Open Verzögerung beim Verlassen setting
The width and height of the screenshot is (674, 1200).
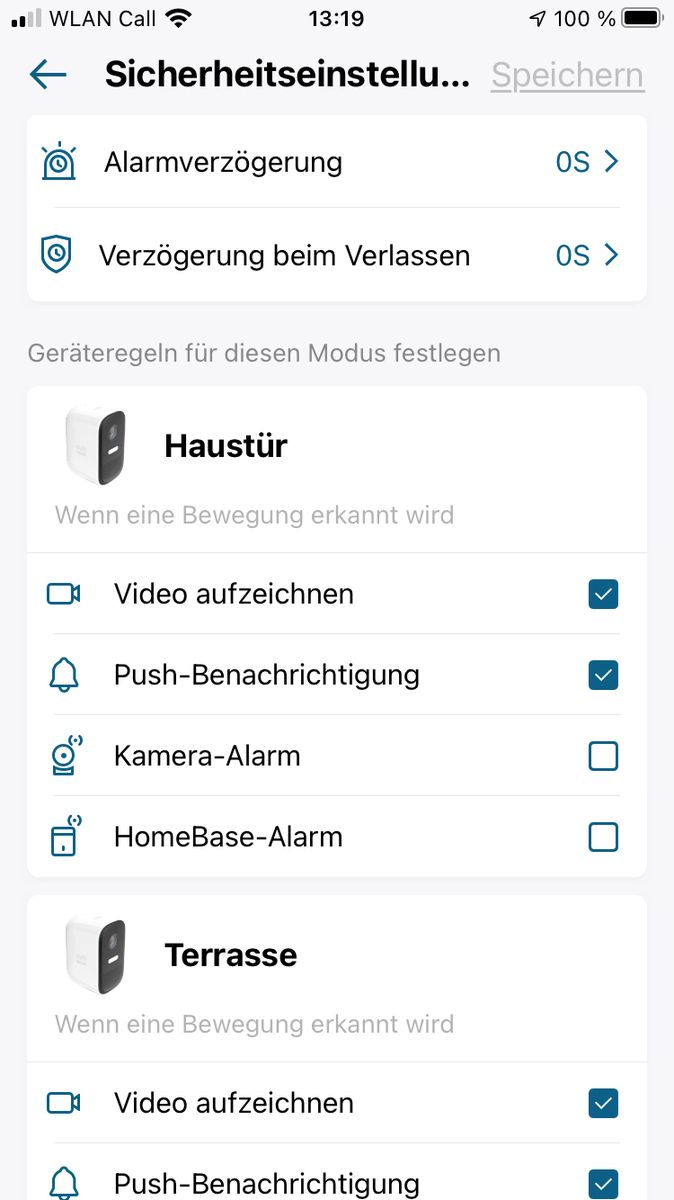pyautogui.click(x=336, y=256)
